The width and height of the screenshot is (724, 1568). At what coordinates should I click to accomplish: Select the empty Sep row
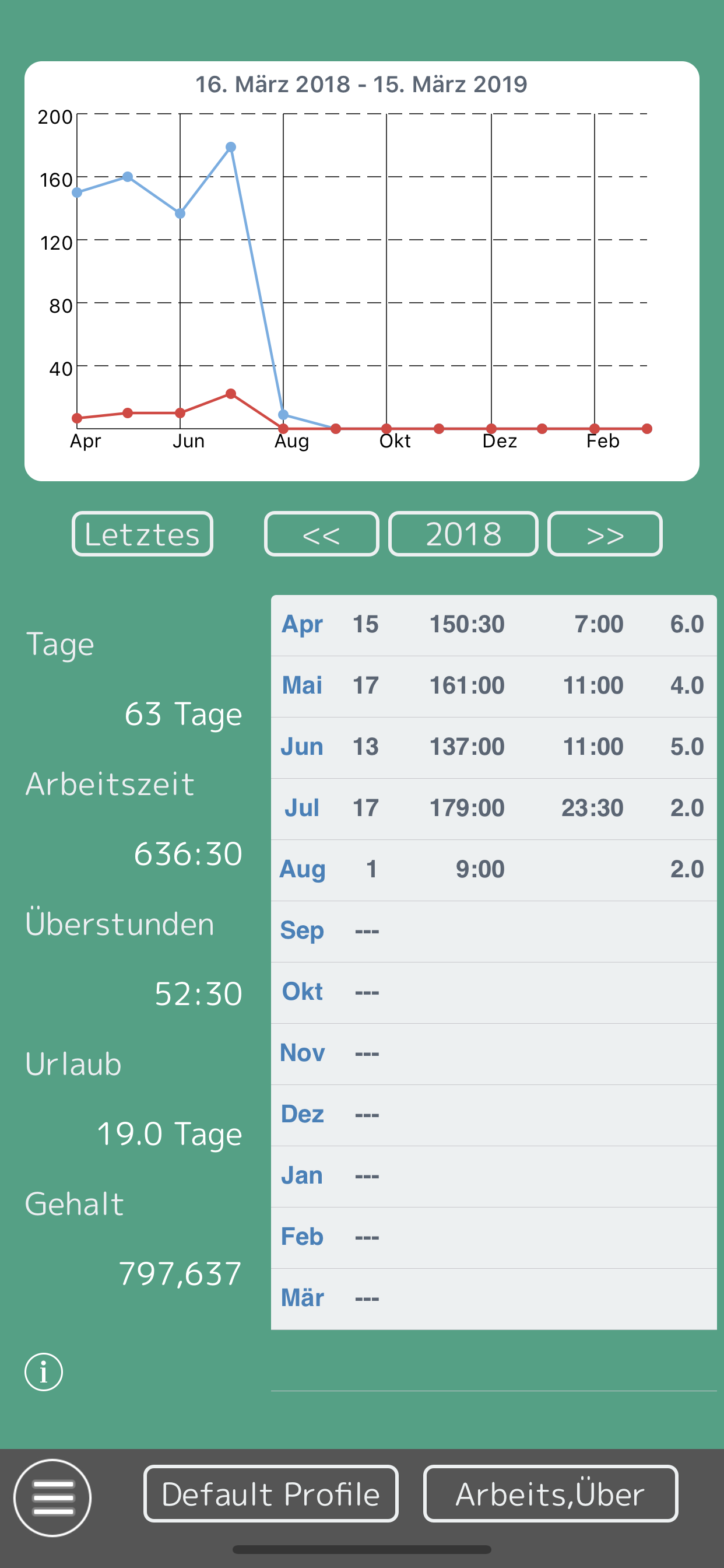[x=493, y=930]
